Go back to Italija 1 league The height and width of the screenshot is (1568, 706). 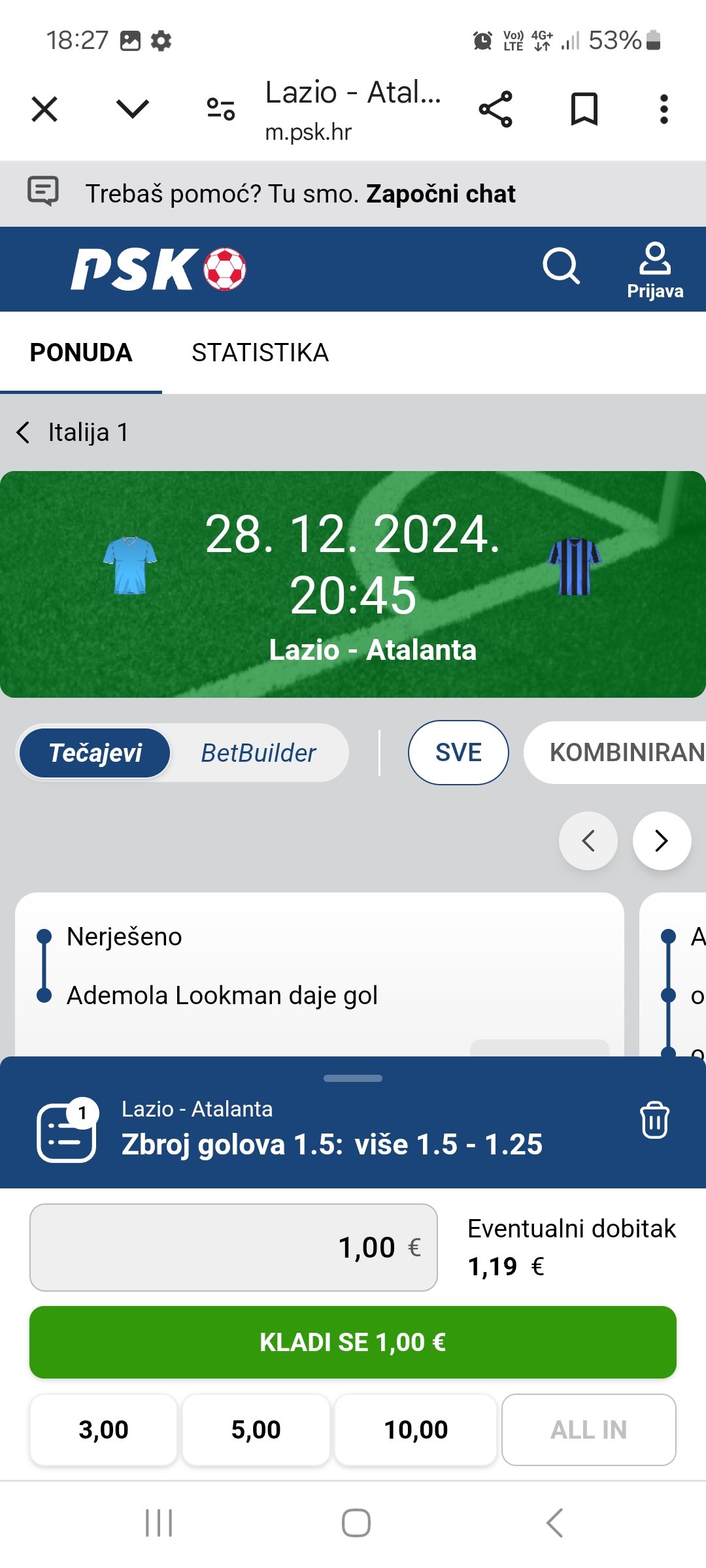tap(73, 433)
